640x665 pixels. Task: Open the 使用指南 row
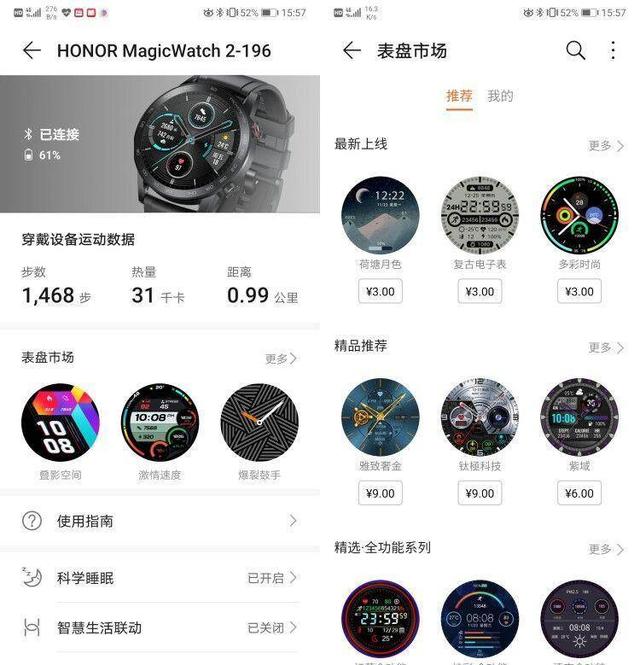tap(160, 521)
